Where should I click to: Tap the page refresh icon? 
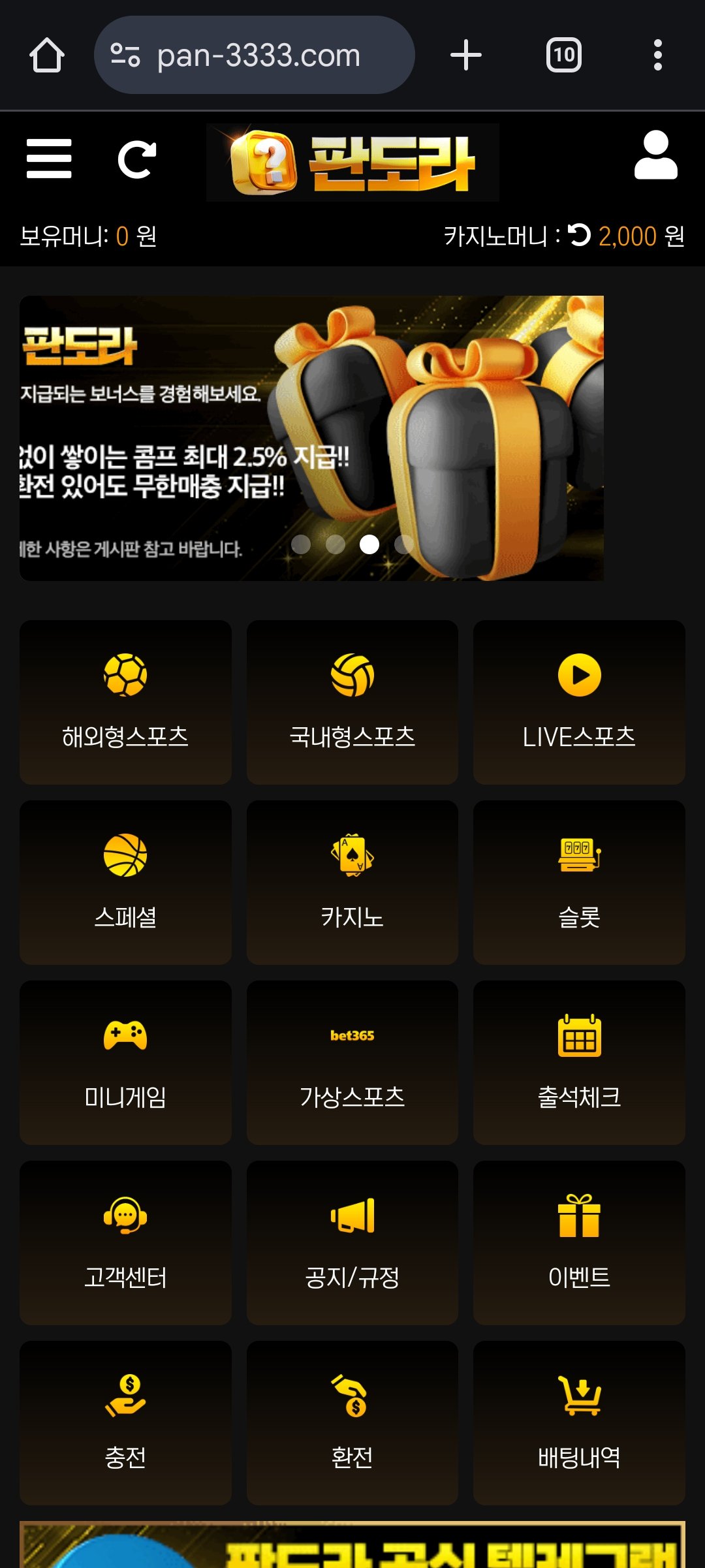[136, 159]
